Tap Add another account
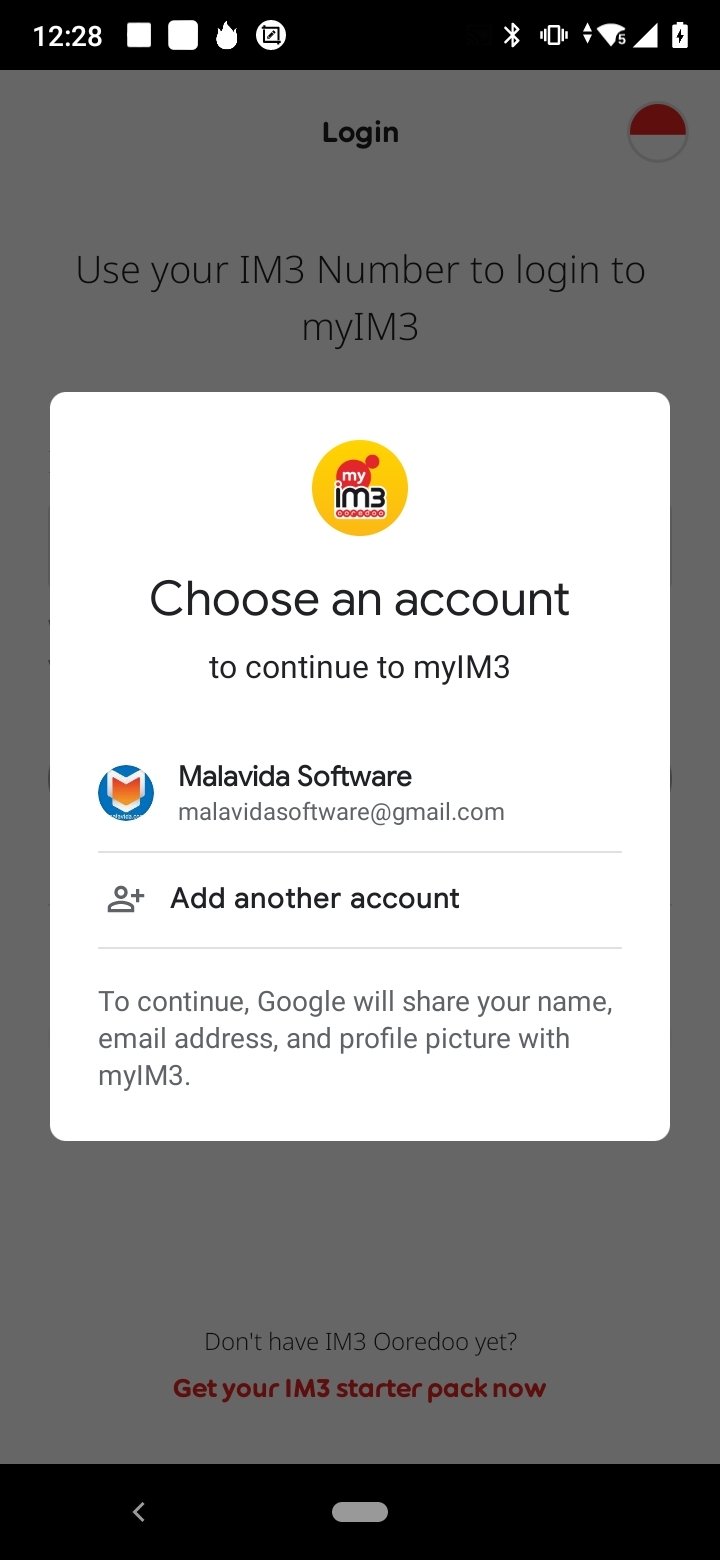The width and height of the screenshot is (720, 1560). tap(360, 899)
